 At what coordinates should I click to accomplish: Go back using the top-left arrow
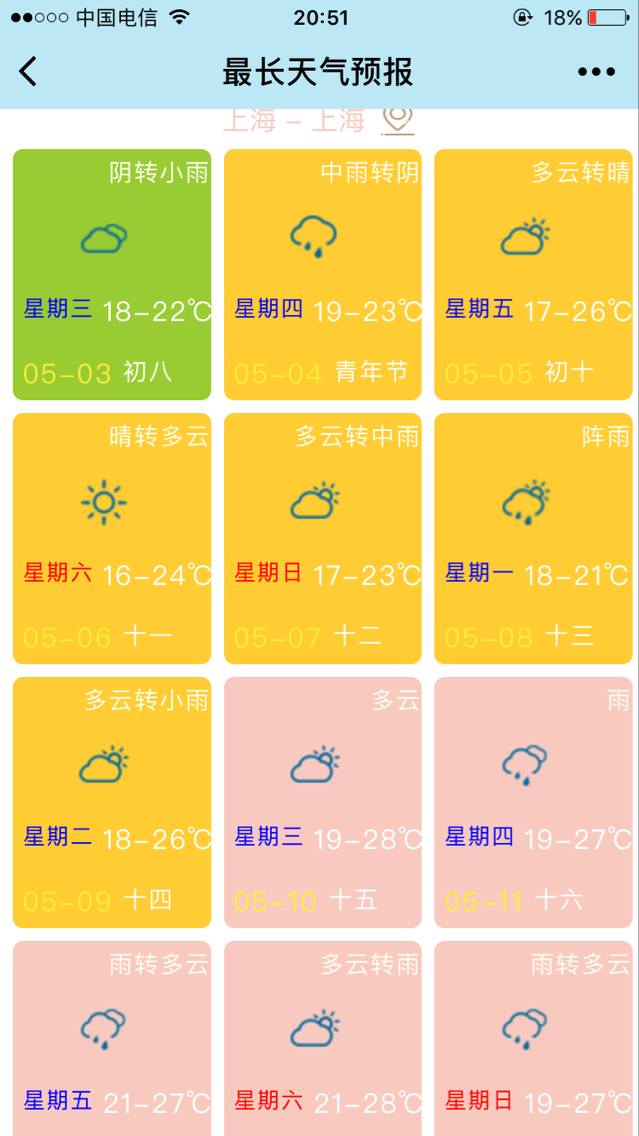[x=28, y=72]
